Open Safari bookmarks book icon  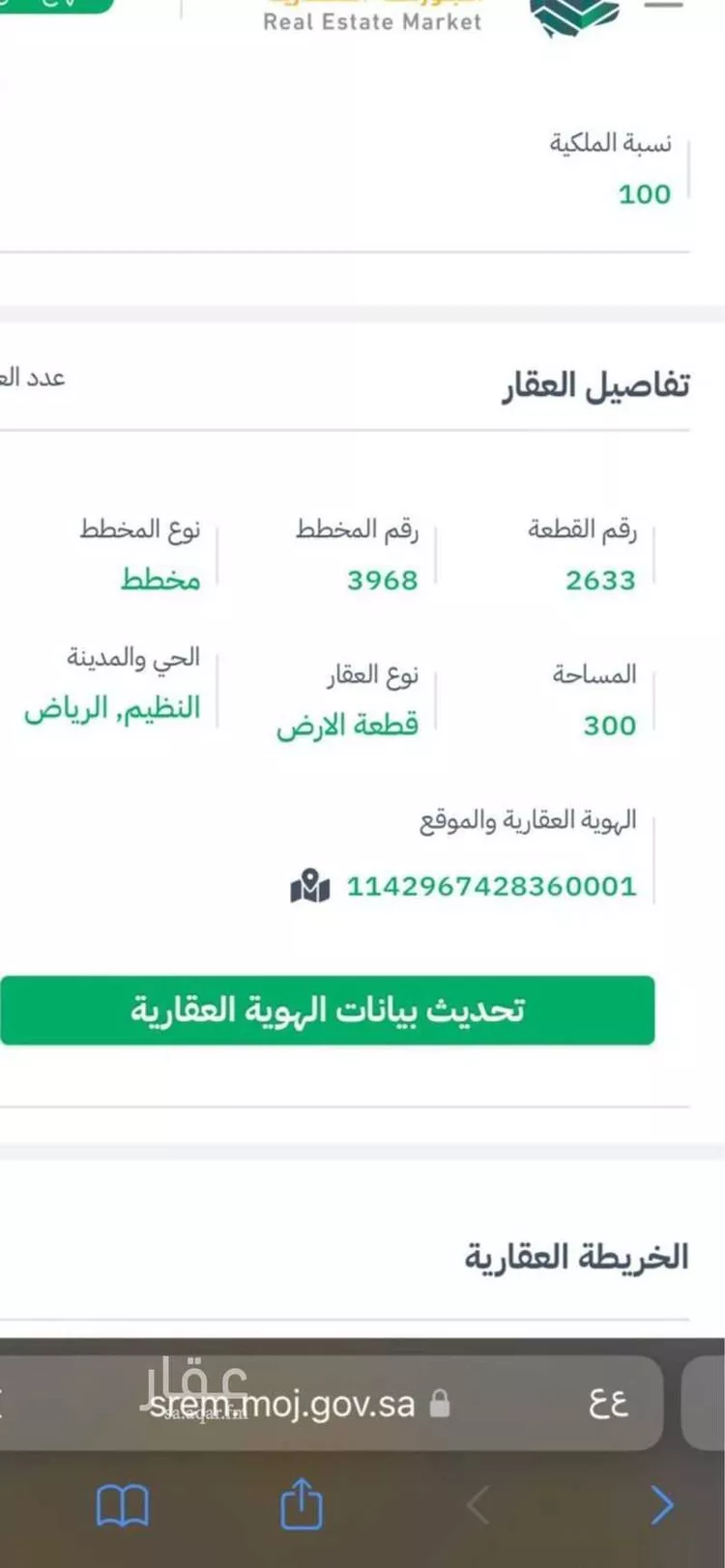click(x=123, y=1505)
